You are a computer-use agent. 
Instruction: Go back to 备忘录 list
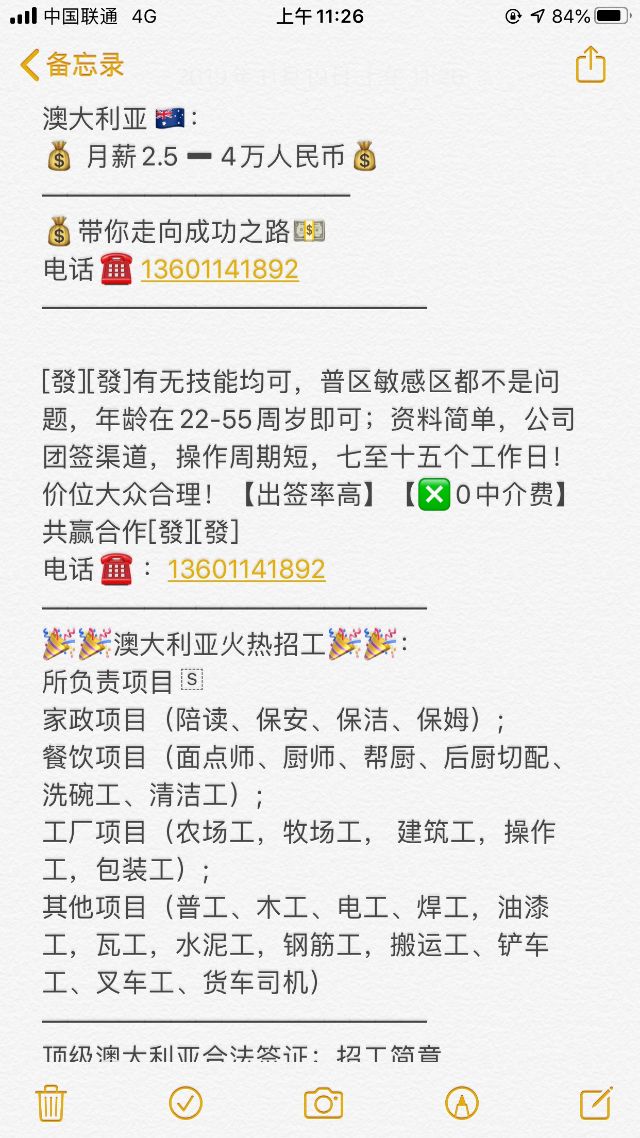pos(72,65)
